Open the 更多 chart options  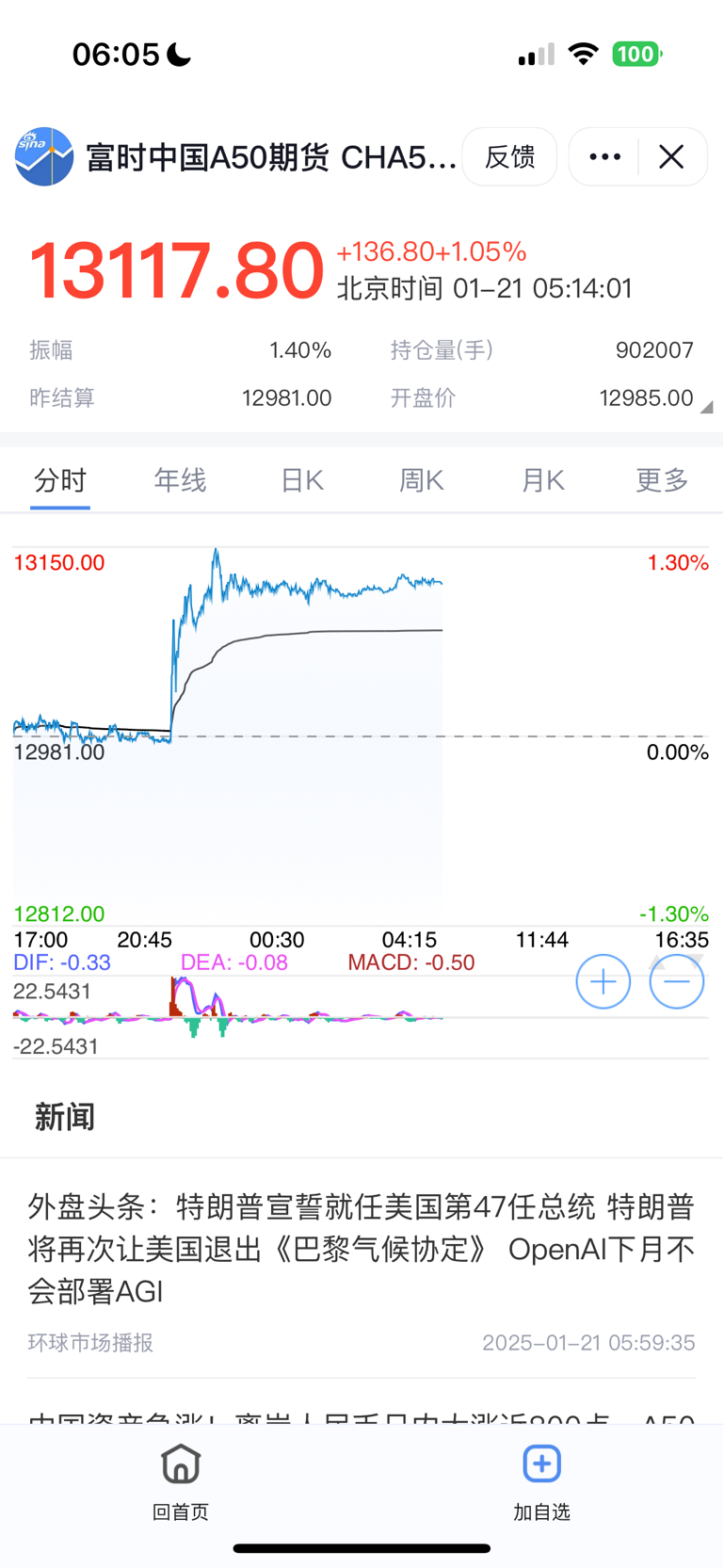coord(662,480)
